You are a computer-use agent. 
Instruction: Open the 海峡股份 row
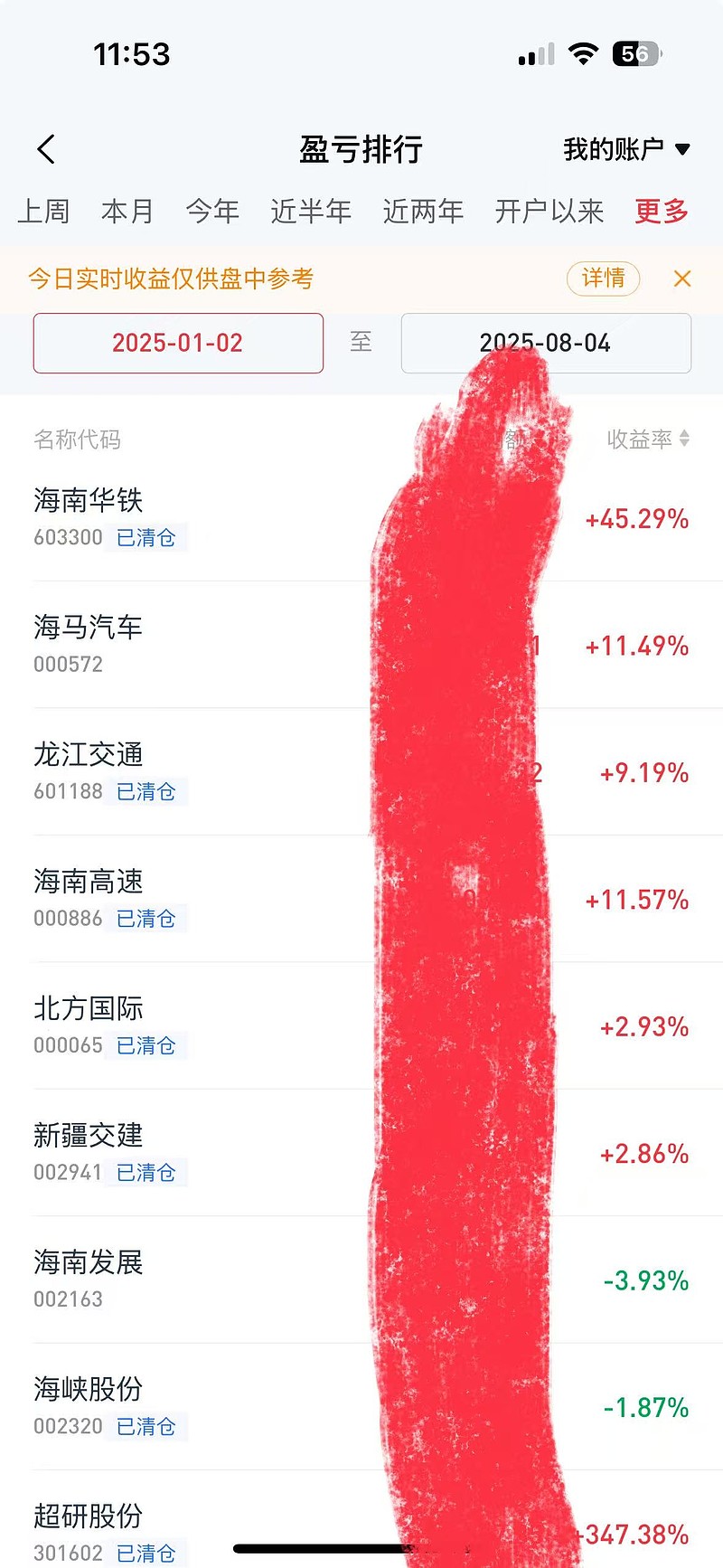[361, 1407]
